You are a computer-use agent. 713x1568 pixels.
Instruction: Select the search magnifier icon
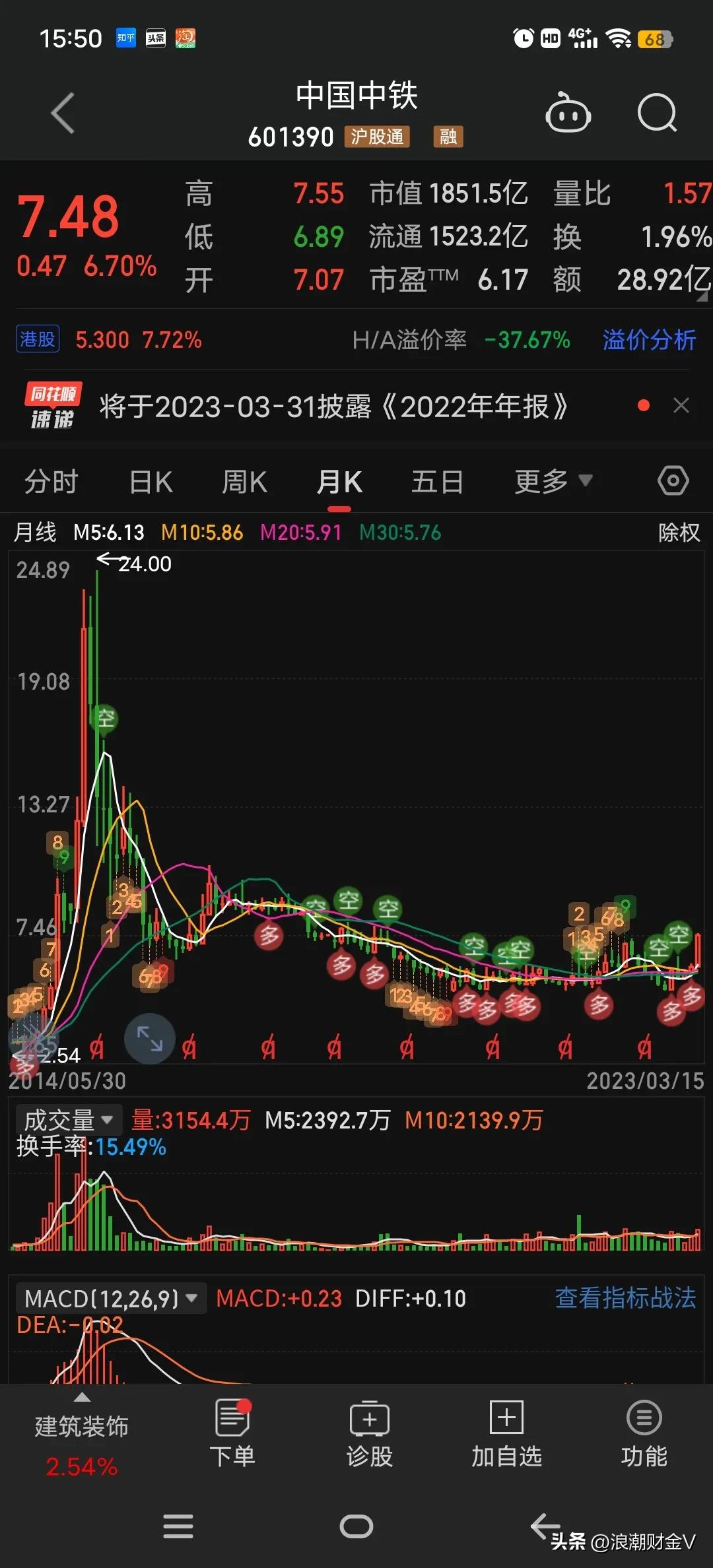click(x=657, y=113)
